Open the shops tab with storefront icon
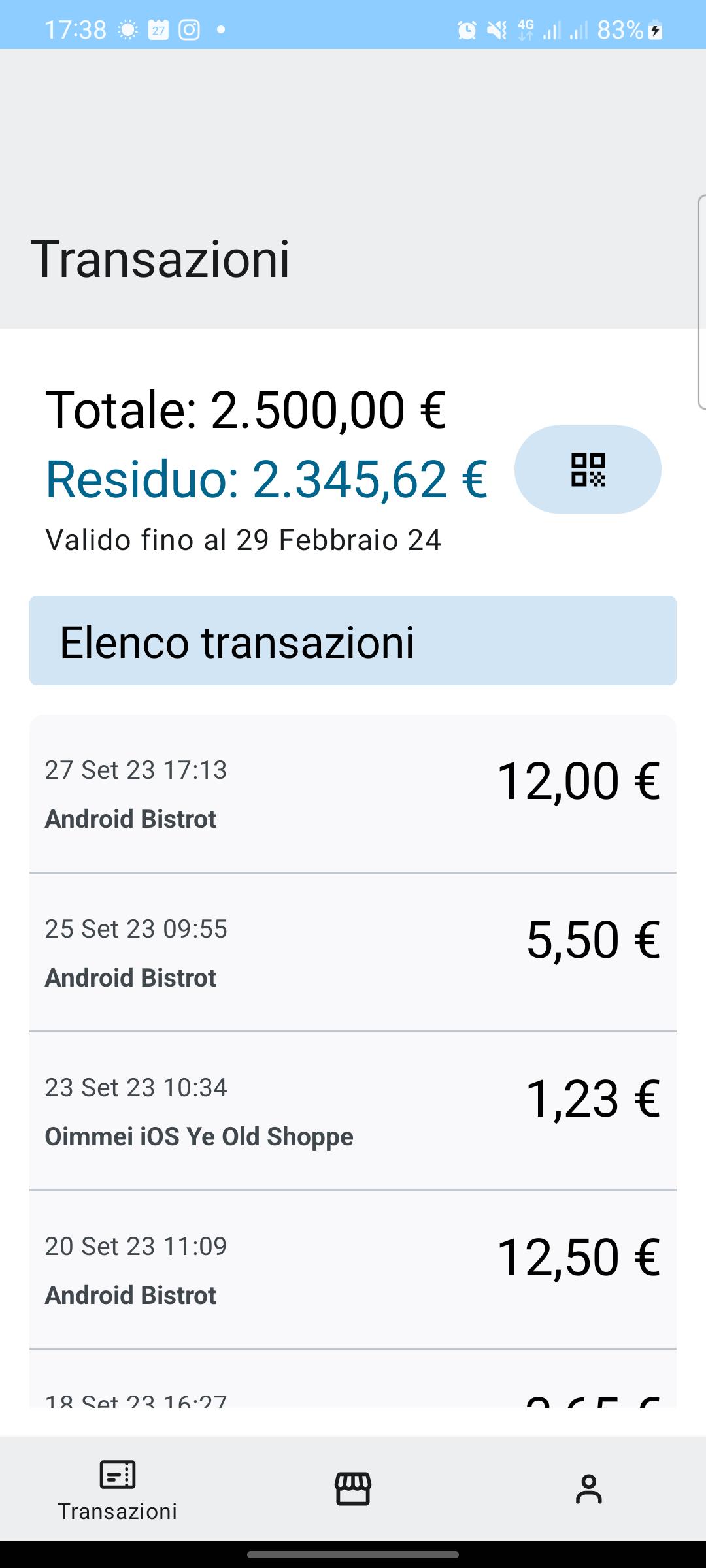The image size is (706, 1568). coord(353,1489)
